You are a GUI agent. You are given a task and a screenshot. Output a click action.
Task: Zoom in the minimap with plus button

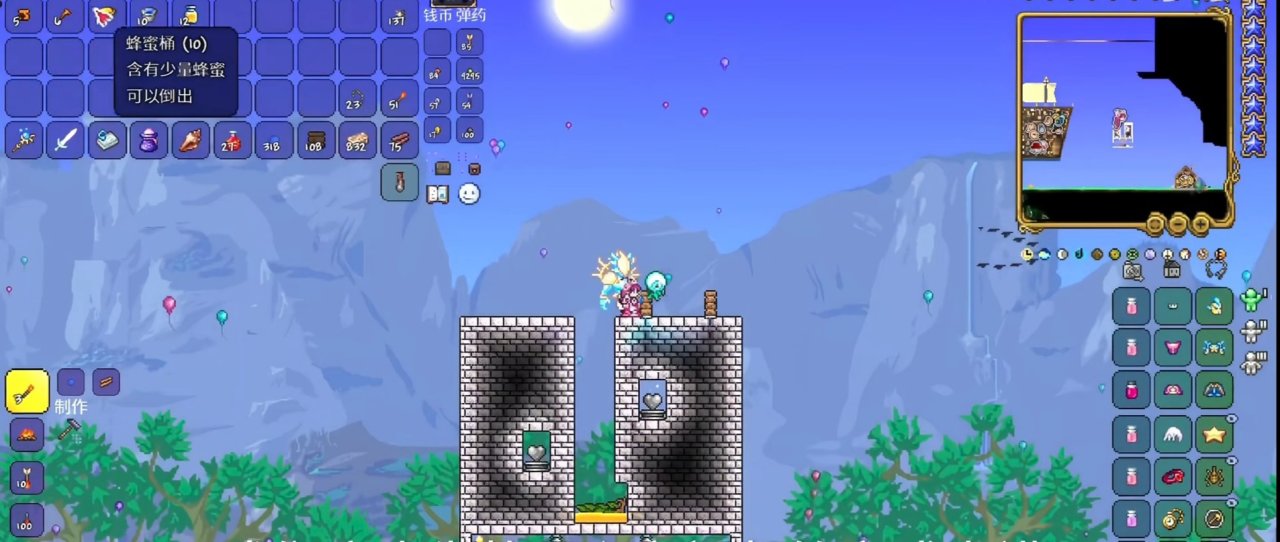click(x=1201, y=222)
